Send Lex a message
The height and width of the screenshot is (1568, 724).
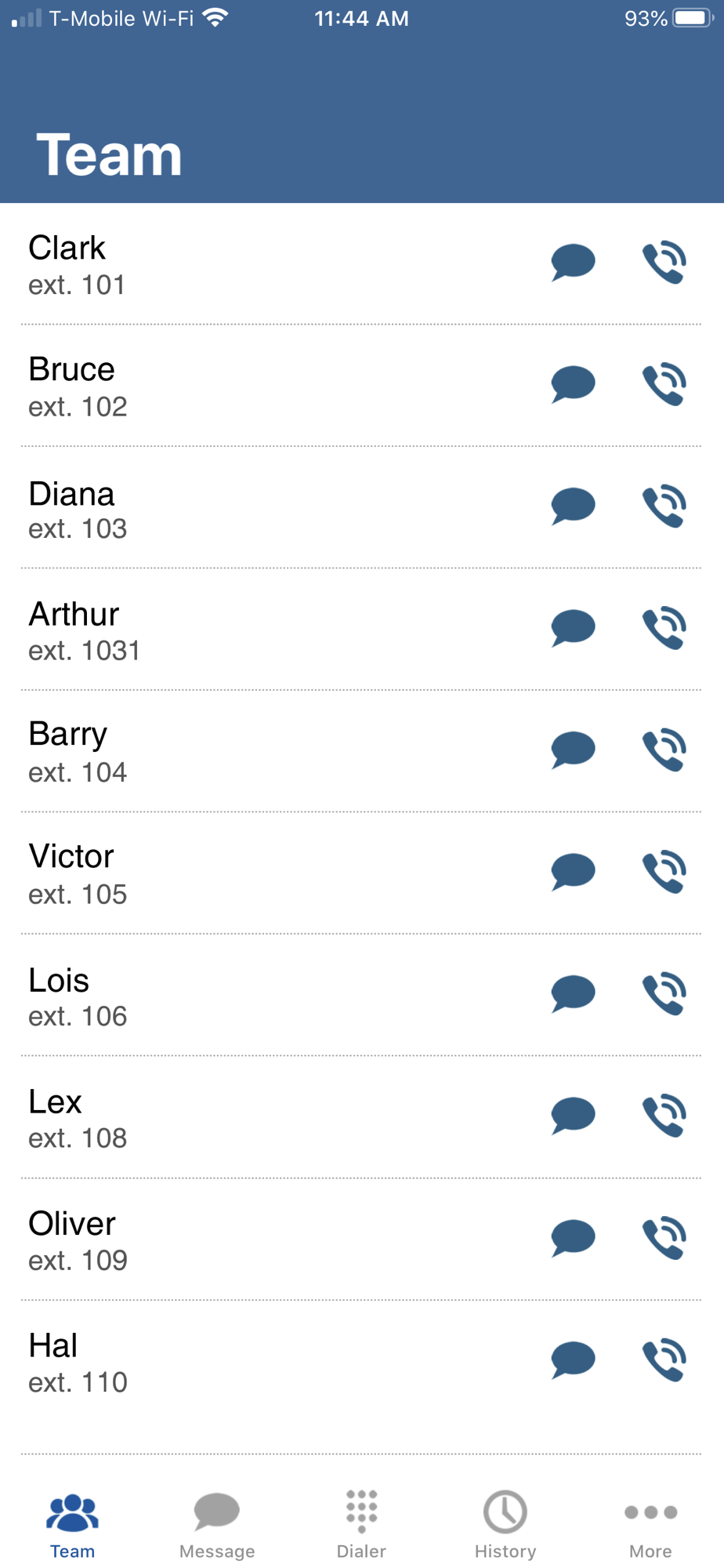[573, 1116]
